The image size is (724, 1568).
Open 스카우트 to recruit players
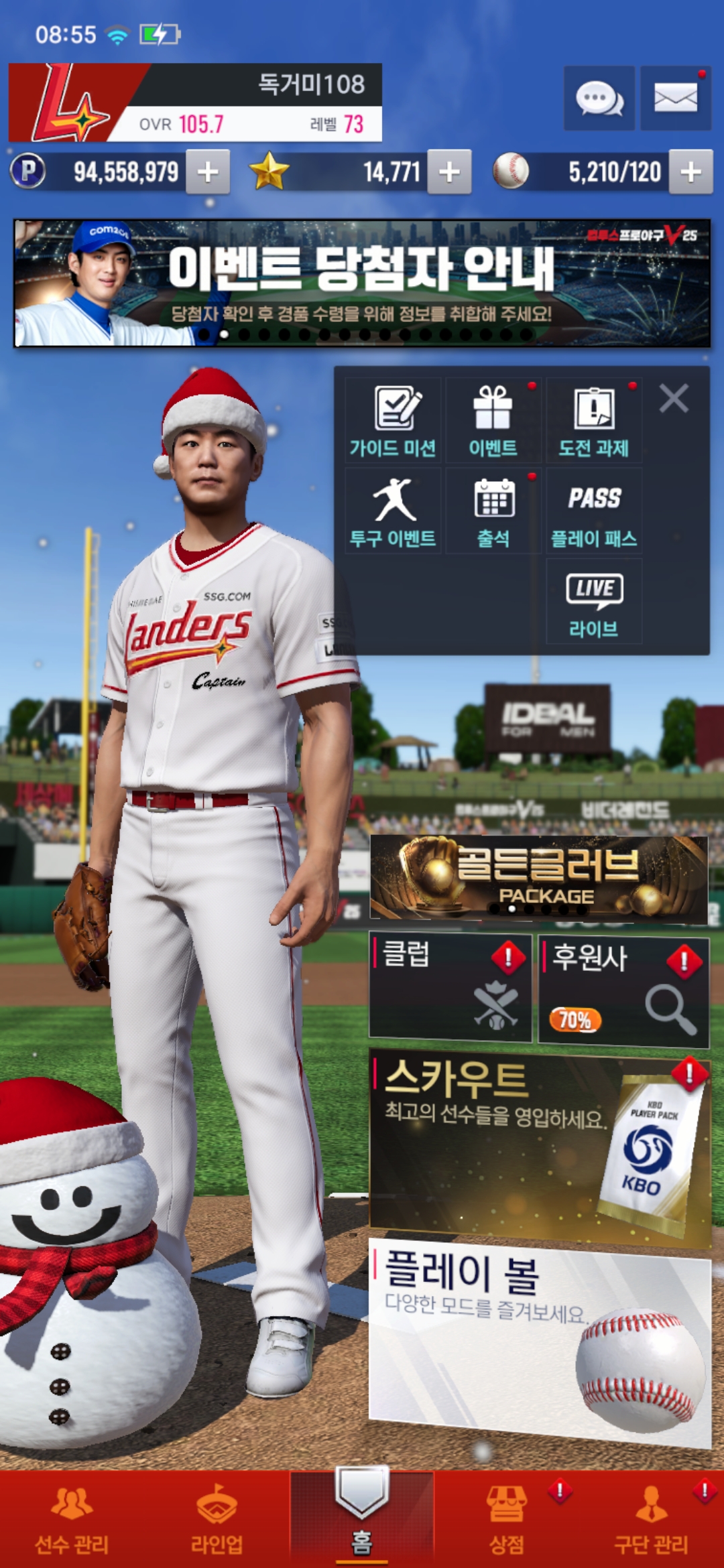click(x=540, y=1146)
